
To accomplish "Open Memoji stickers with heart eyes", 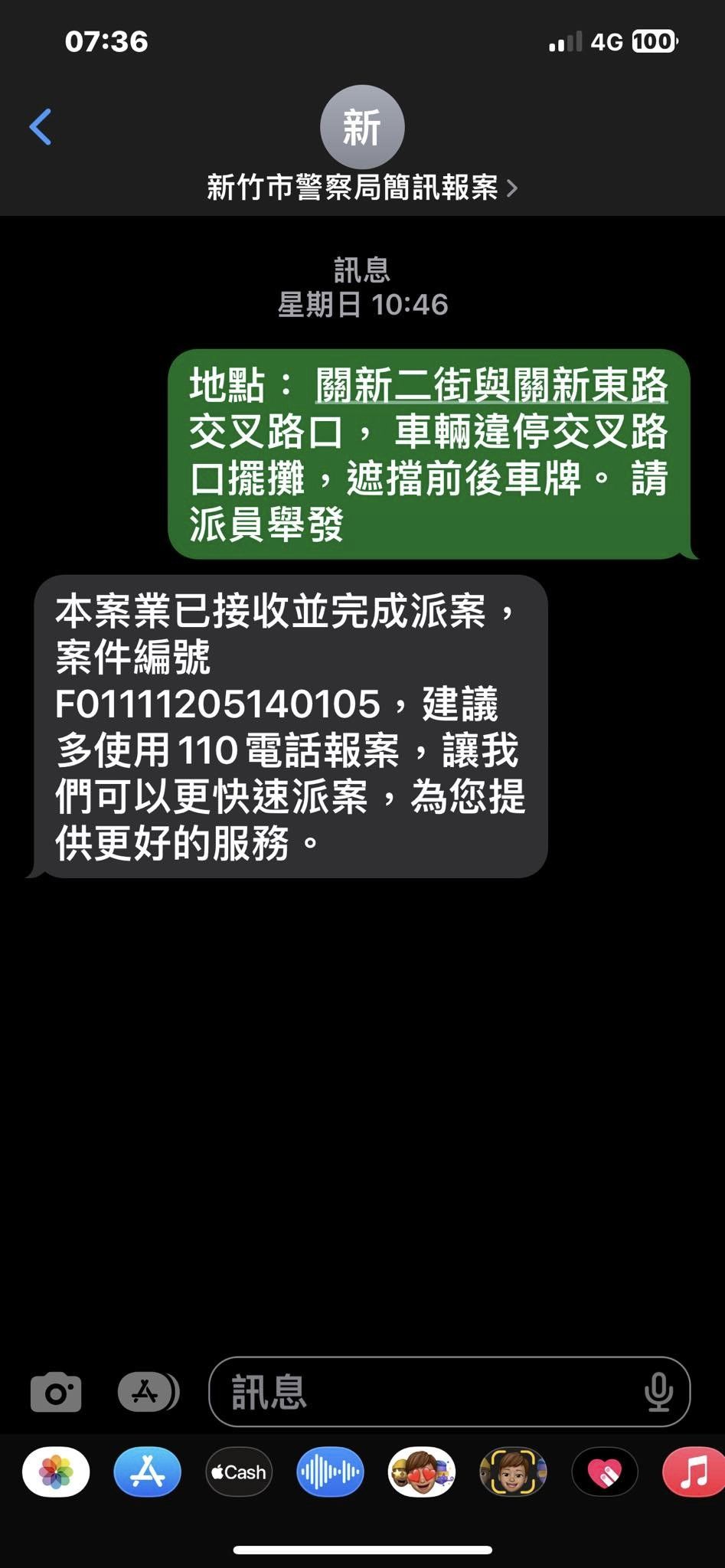I will click(x=422, y=1472).
